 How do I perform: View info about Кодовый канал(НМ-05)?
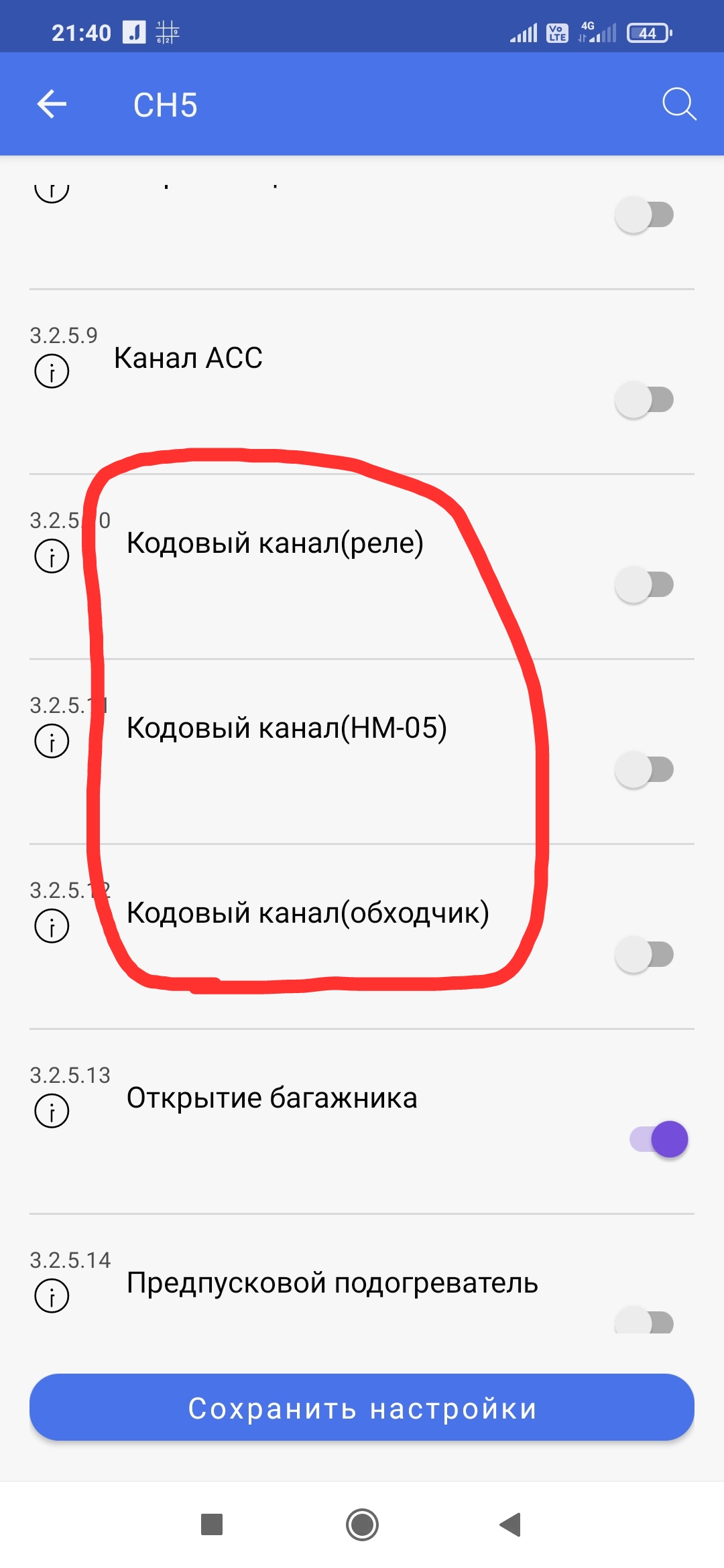tap(52, 741)
